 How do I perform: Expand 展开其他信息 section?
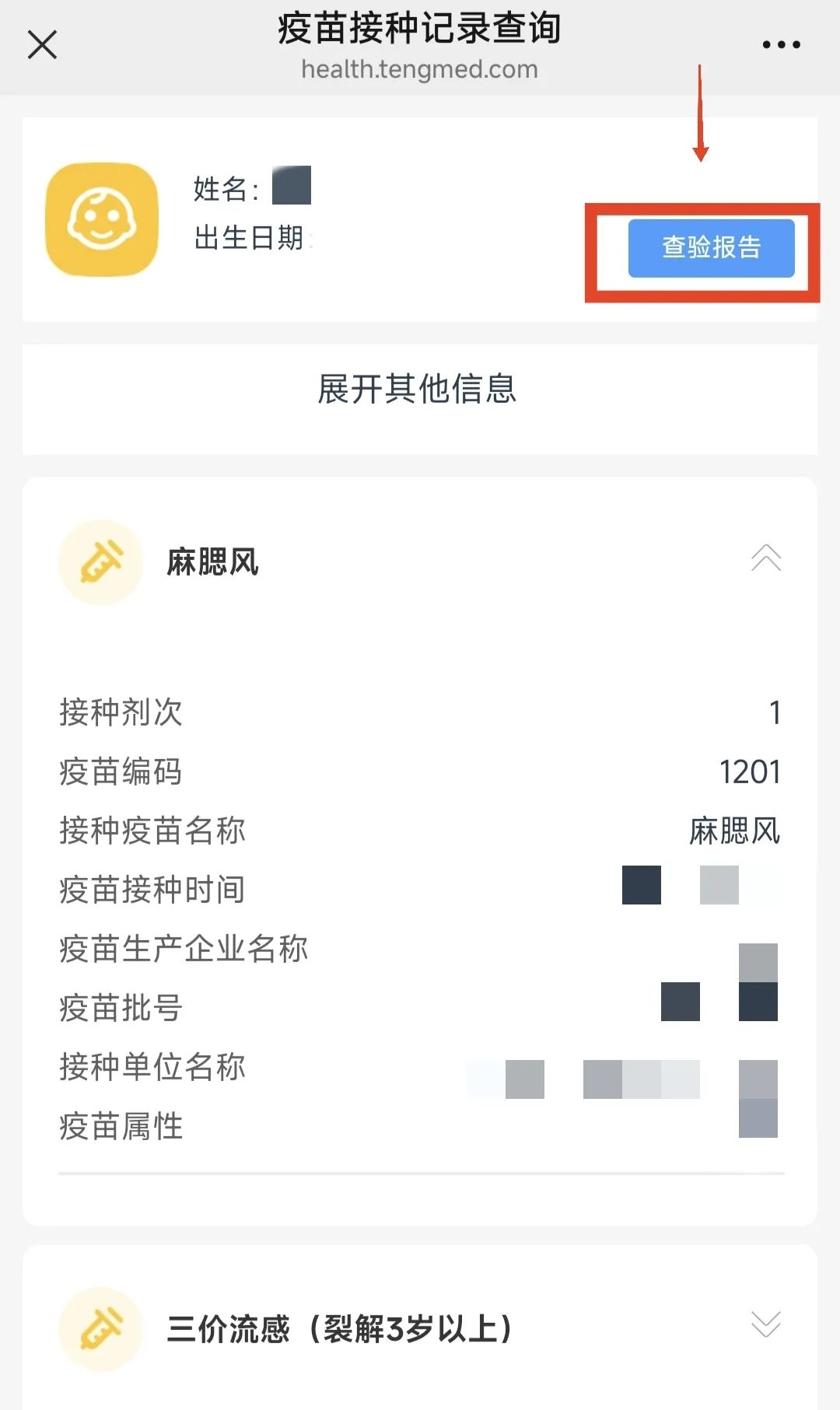[418, 390]
